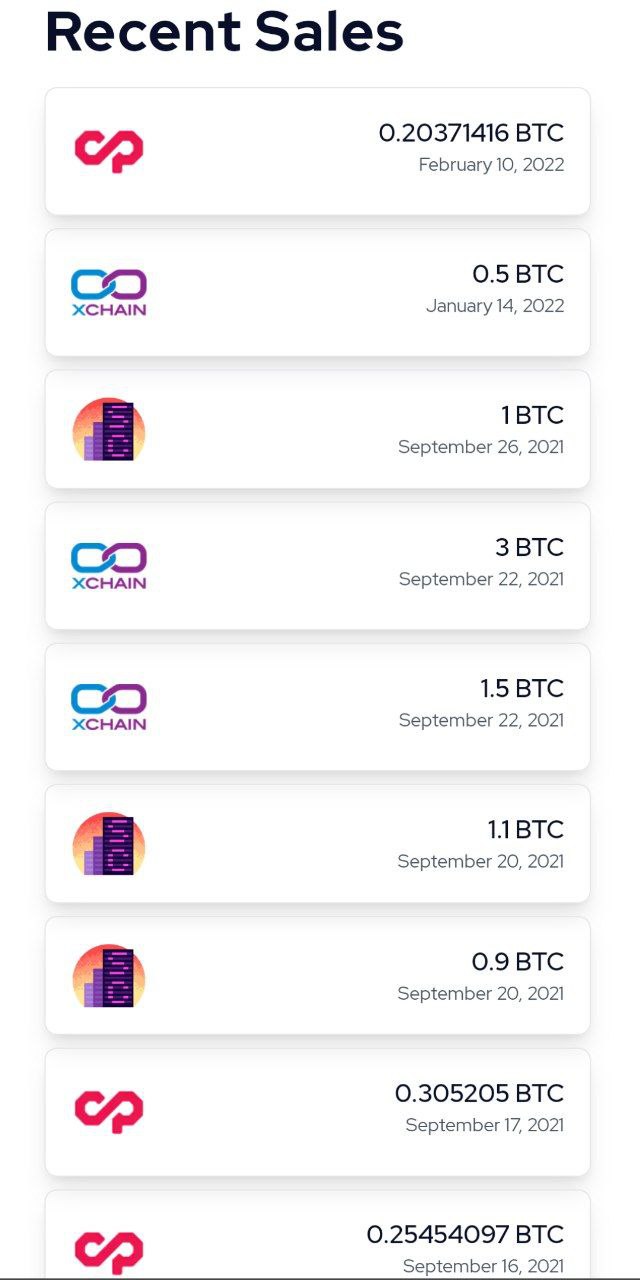Select the 0.25454097 BTC sale card
Image resolution: width=640 pixels, height=1280 pixels.
tap(317, 1234)
